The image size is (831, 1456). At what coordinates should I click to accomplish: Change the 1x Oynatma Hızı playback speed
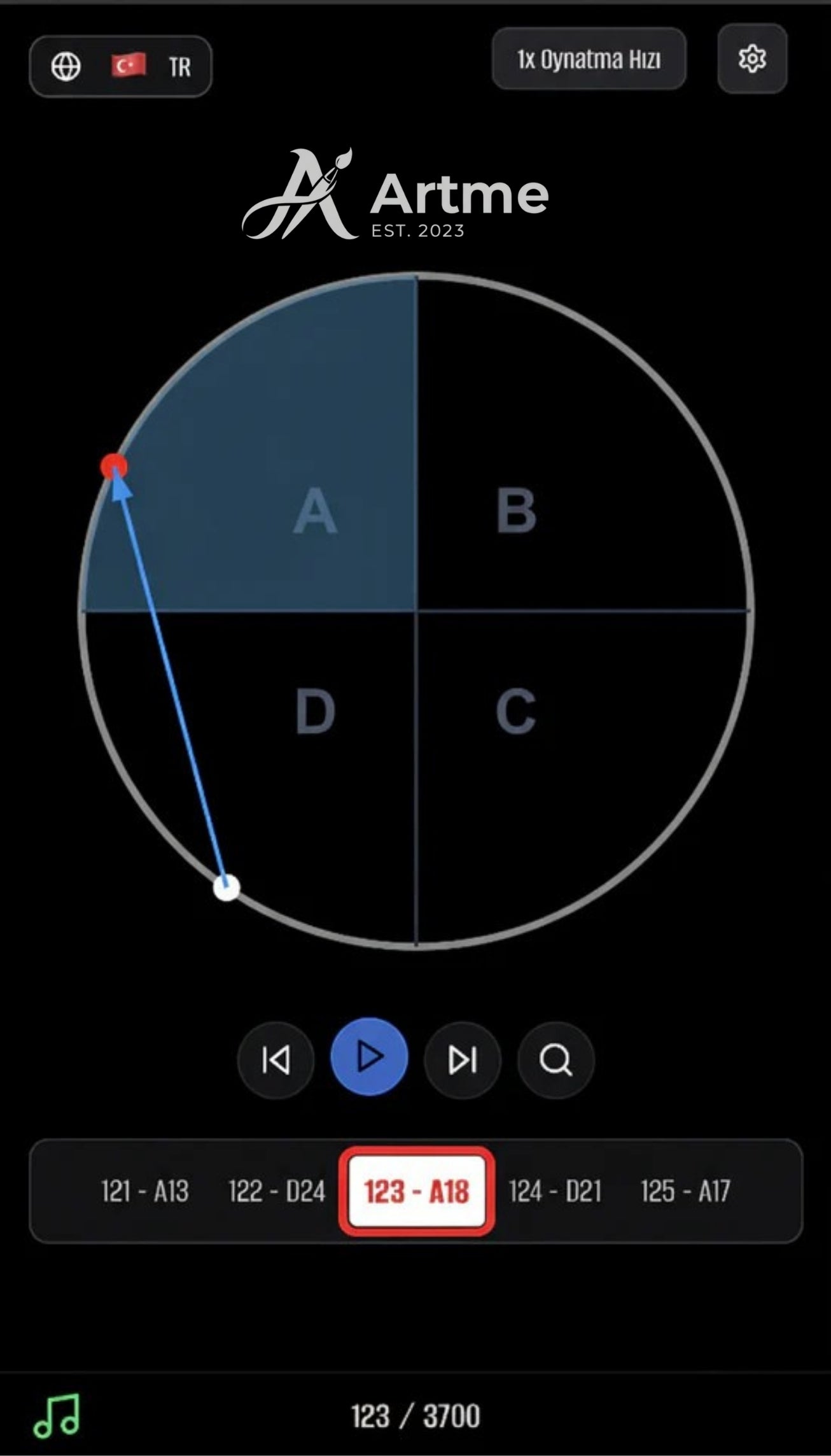(589, 59)
